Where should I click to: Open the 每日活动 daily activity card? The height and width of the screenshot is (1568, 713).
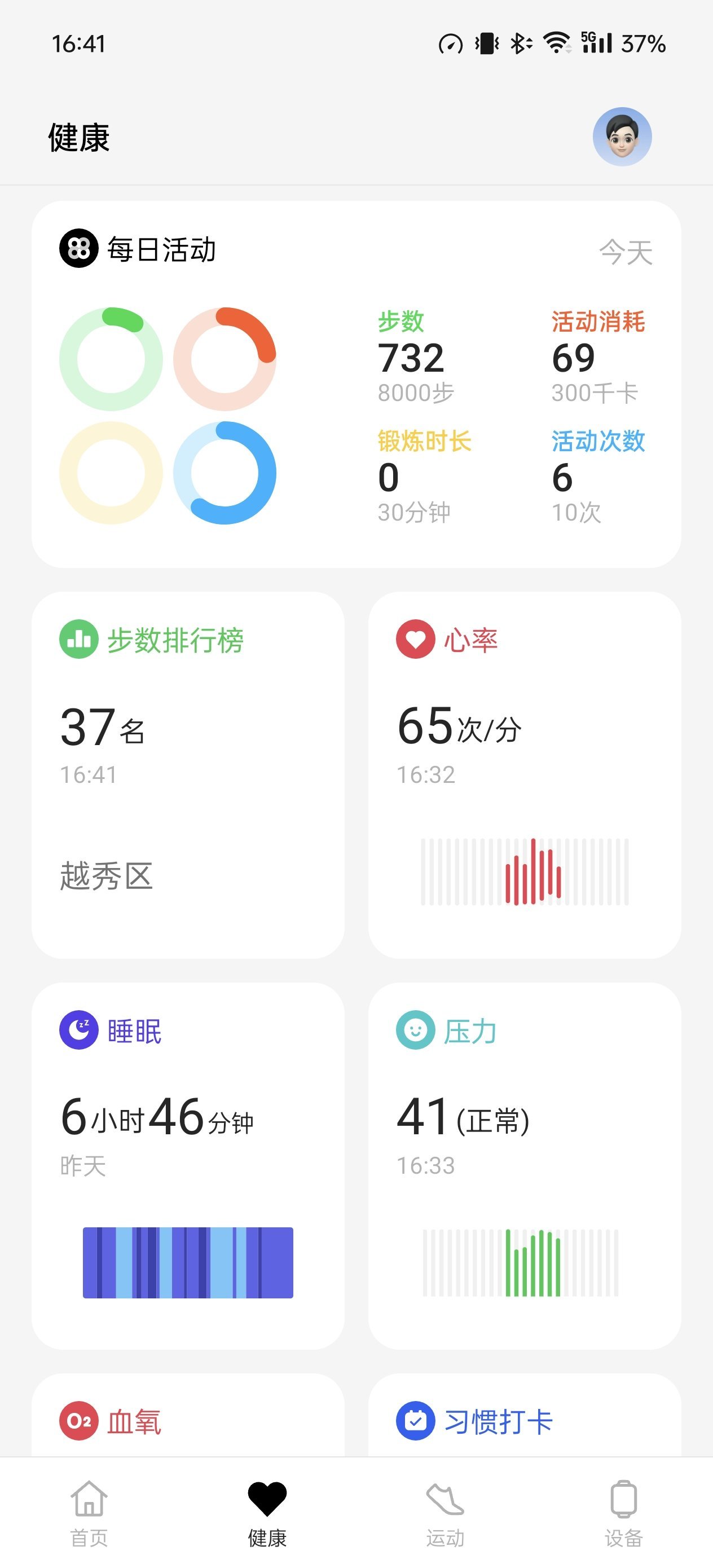click(356, 384)
